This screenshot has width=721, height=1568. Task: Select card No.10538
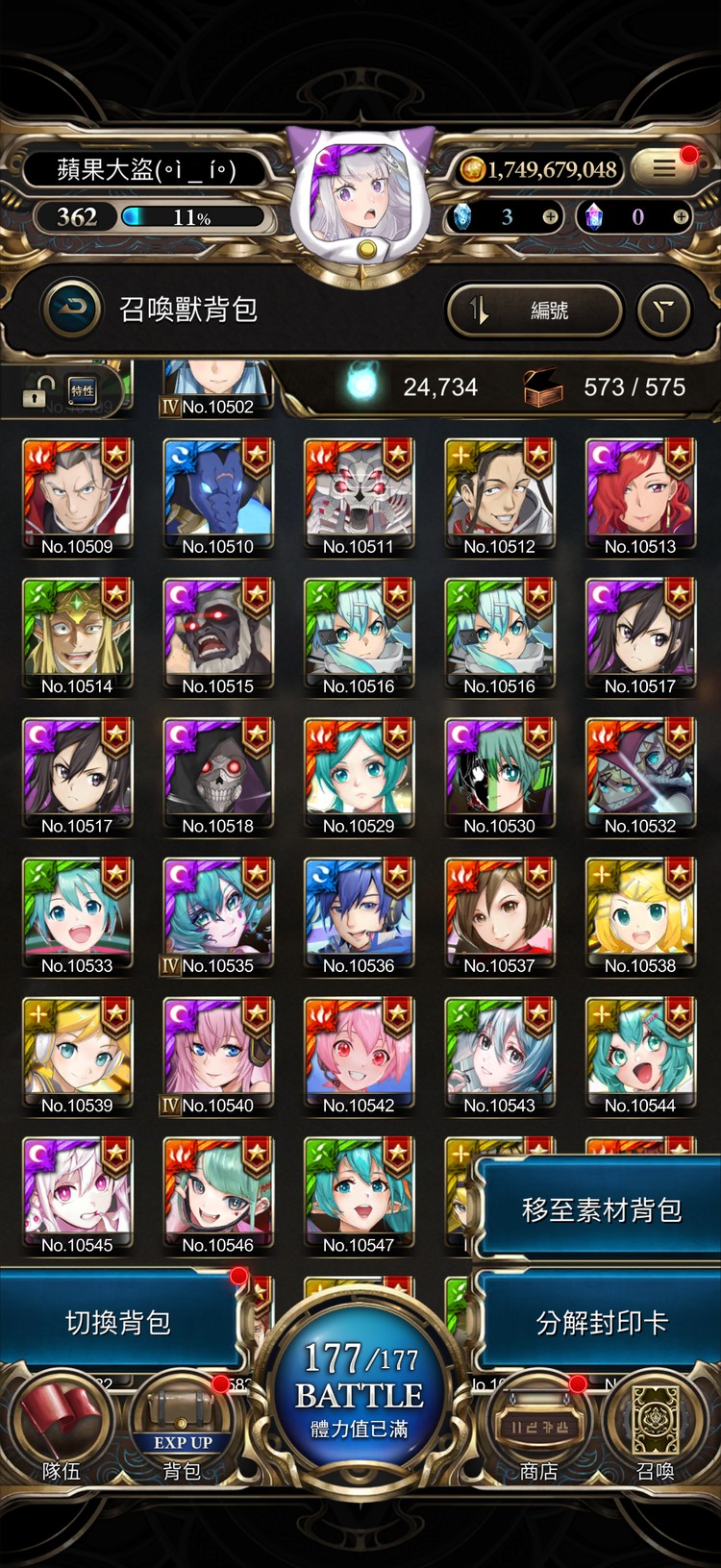[640, 915]
